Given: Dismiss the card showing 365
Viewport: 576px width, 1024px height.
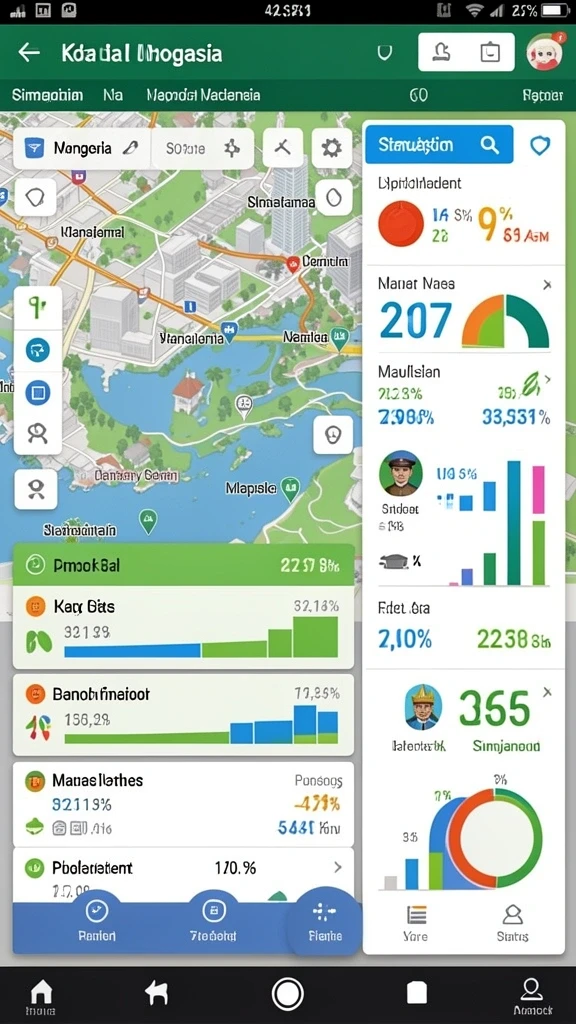Looking at the screenshot, I should (547, 692).
